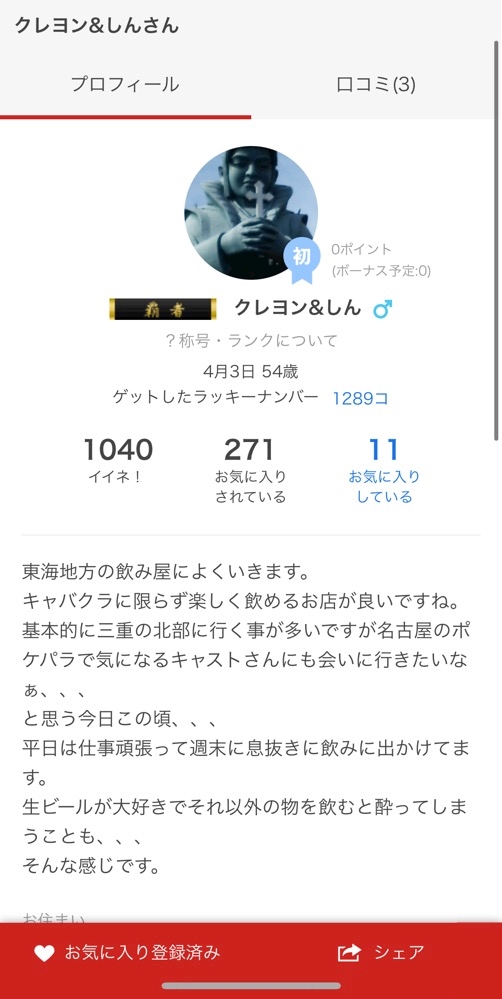This screenshot has width=502, height=999.
Task: Switch to the 口コミ(3) tab
Action: (x=376, y=85)
